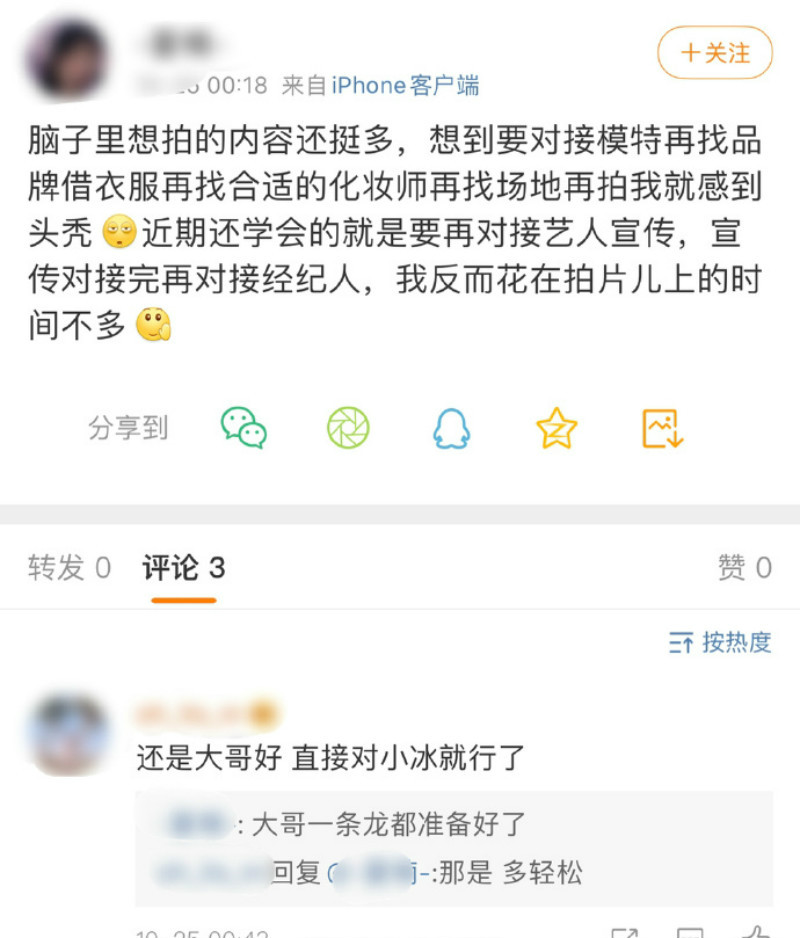Open the commenter's avatar profile
The width and height of the screenshot is (800, 938).
click(x=68, y=735)
